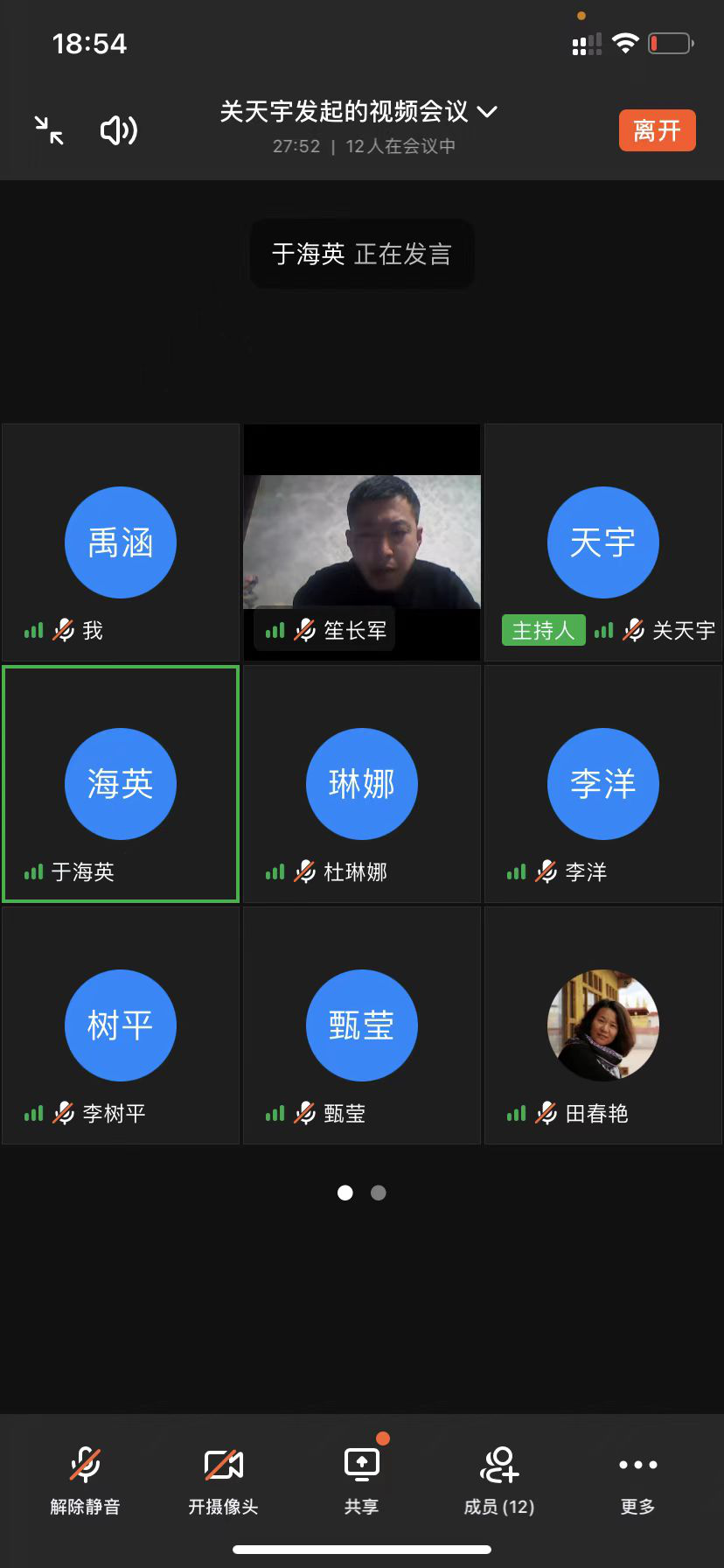Screen dimensions: 724x1568
Task: Select my own 禹涵 tile
Action: tap(121, 542)
